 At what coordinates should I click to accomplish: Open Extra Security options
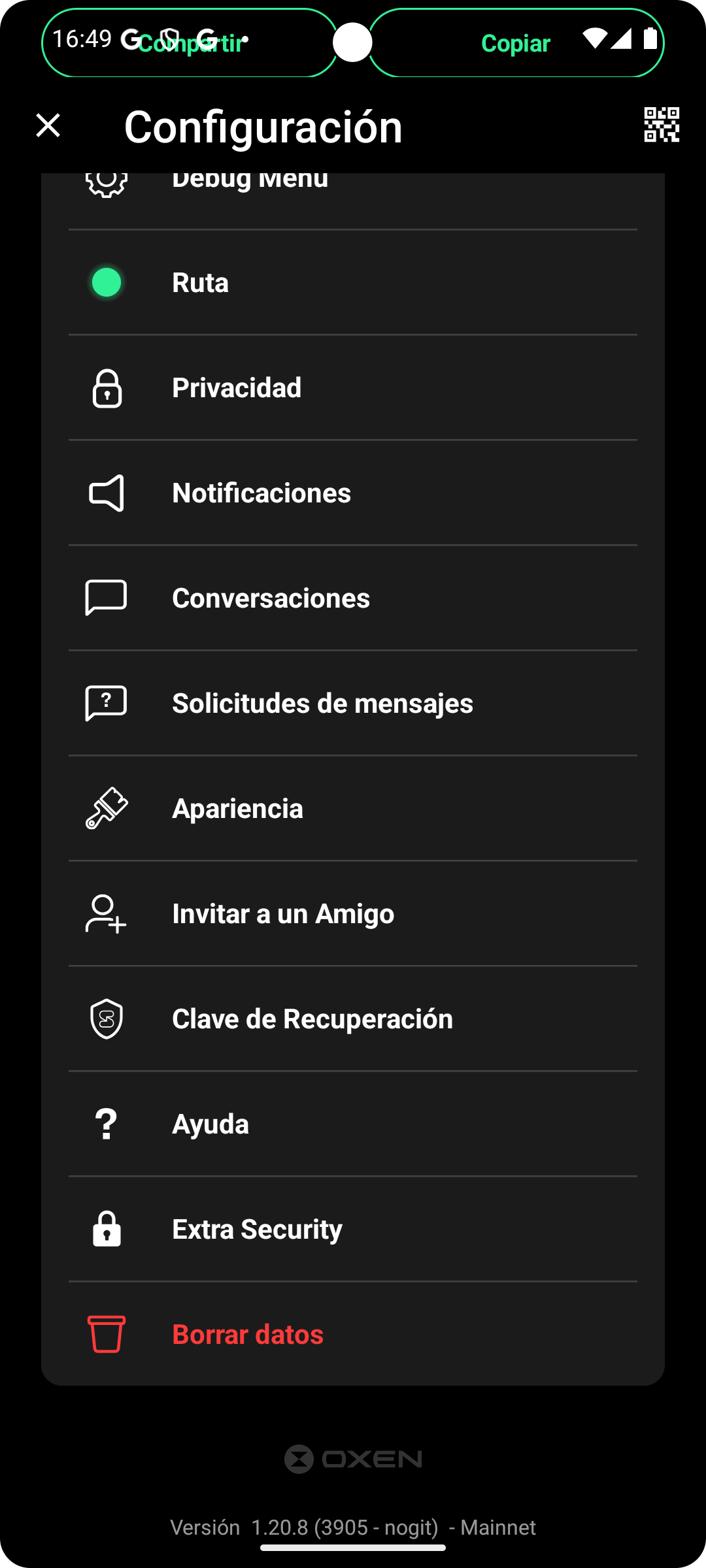pos(353,1229)
